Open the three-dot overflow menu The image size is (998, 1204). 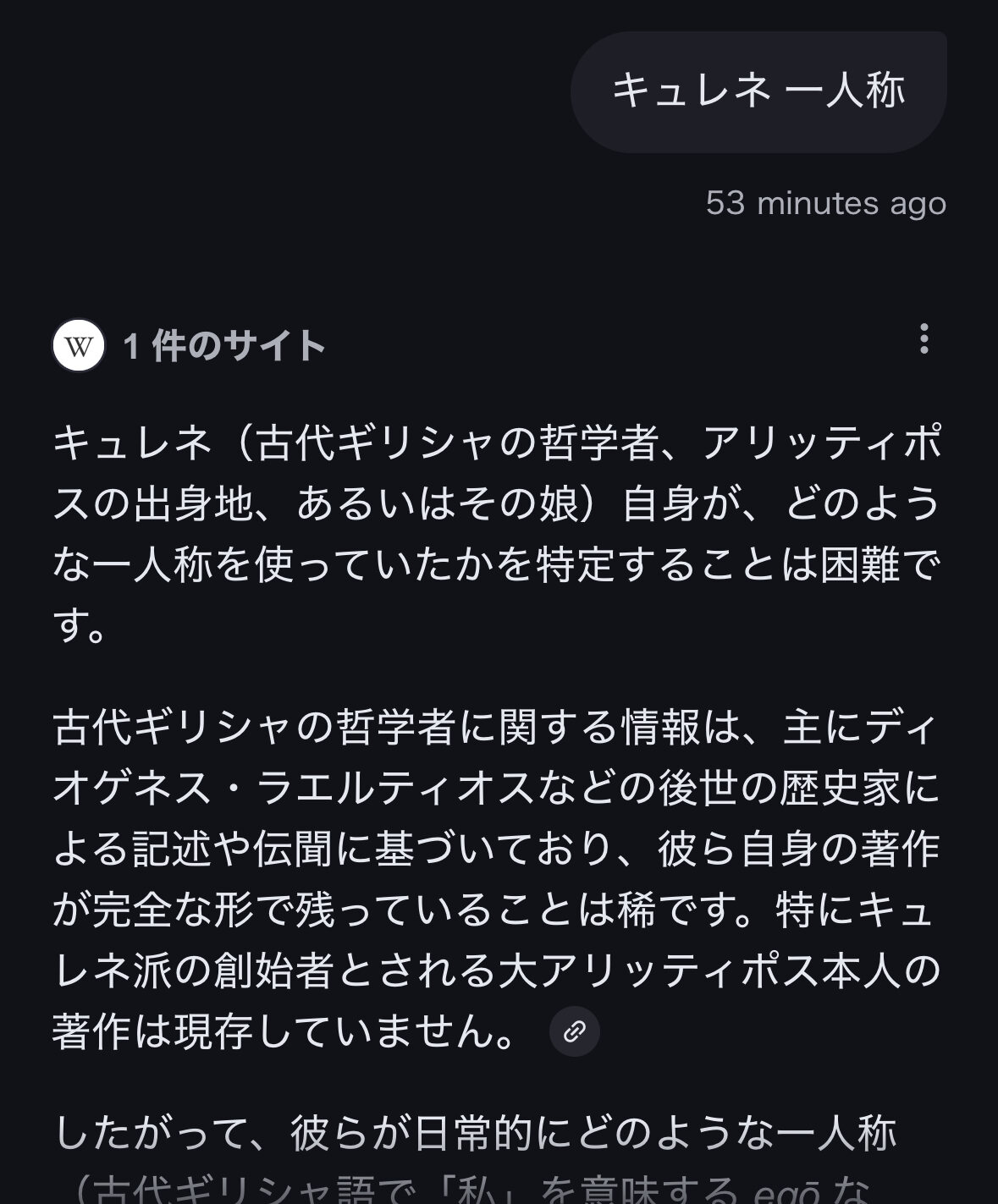[x=924, y=339]
